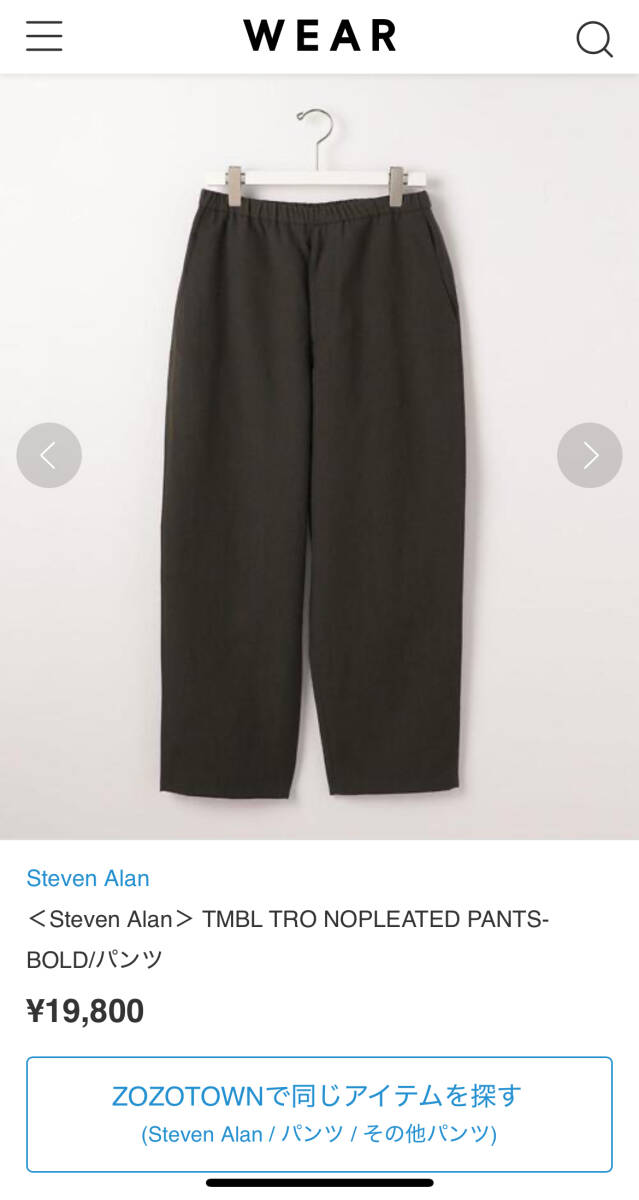Open the hamburger menu

[x=44, y=37]
